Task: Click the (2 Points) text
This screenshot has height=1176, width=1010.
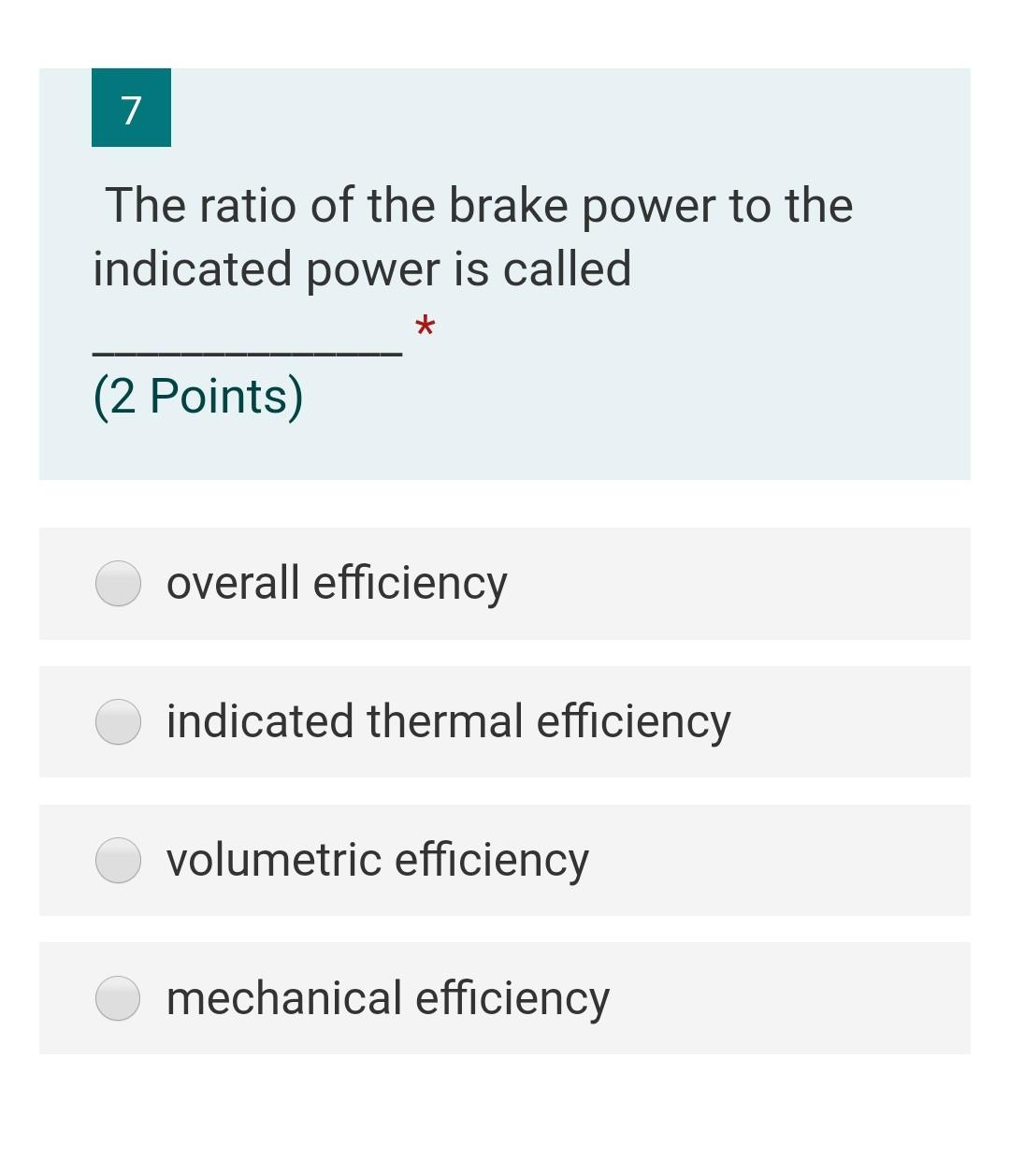Action: point(197,395)
